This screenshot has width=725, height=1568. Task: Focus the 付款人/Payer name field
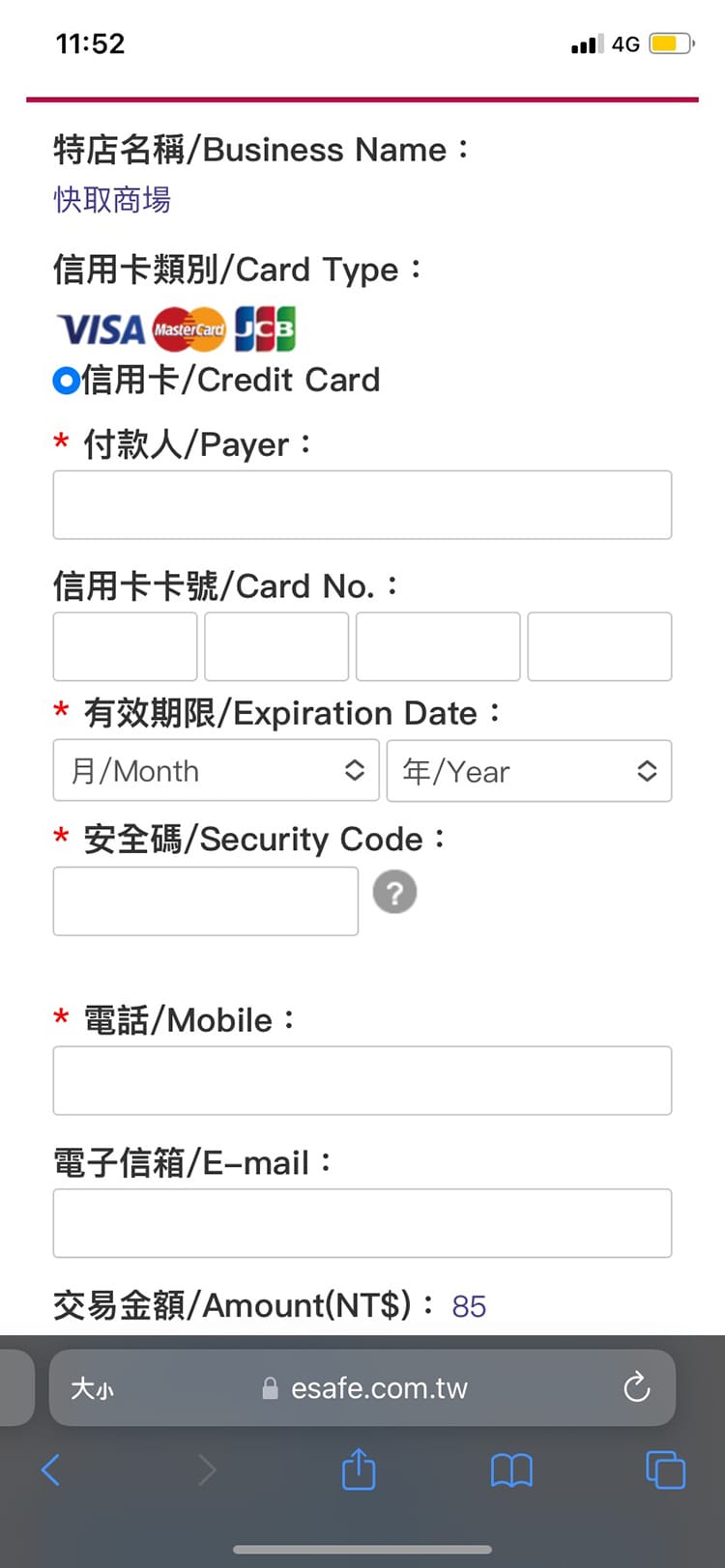pyautogui.click(x=362, y=504)
